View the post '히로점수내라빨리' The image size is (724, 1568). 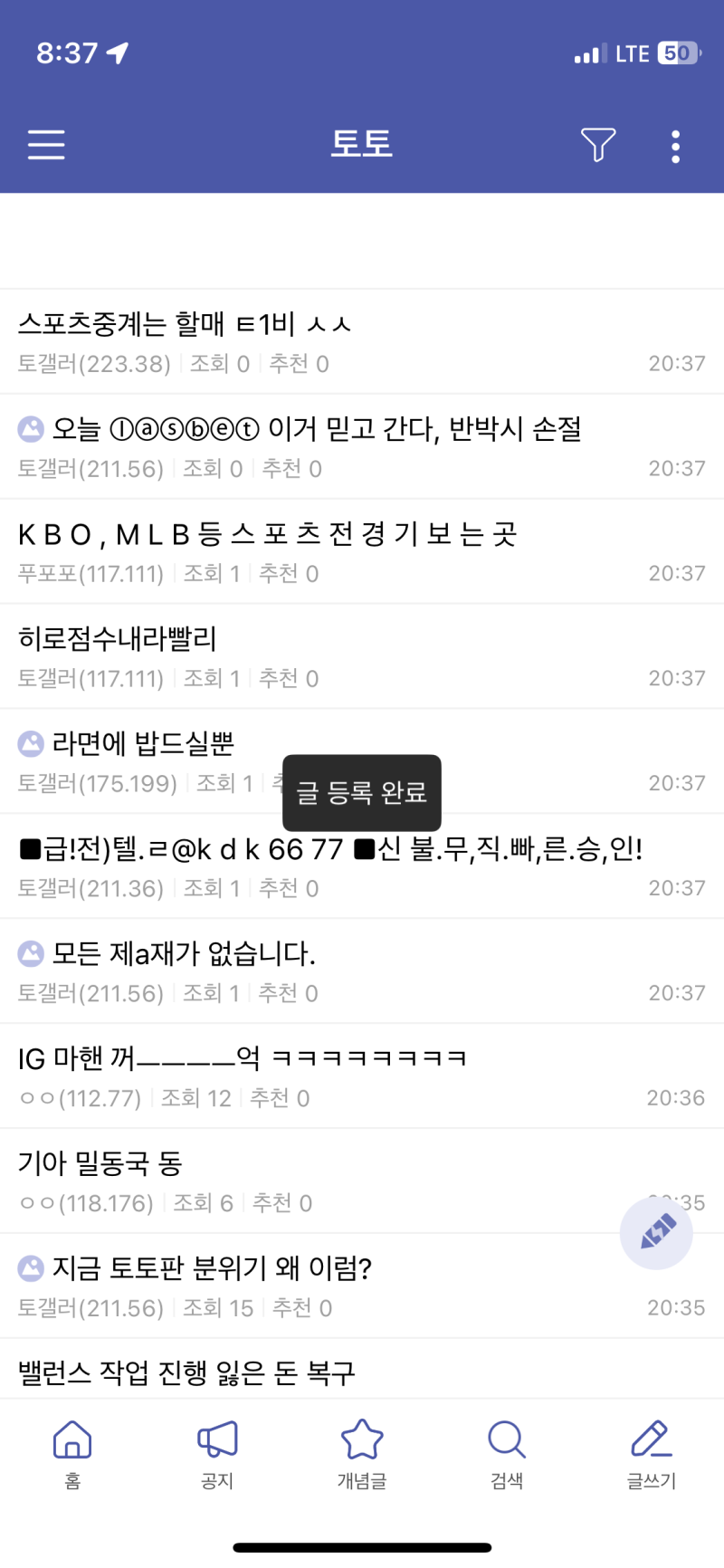pos(118,639)
